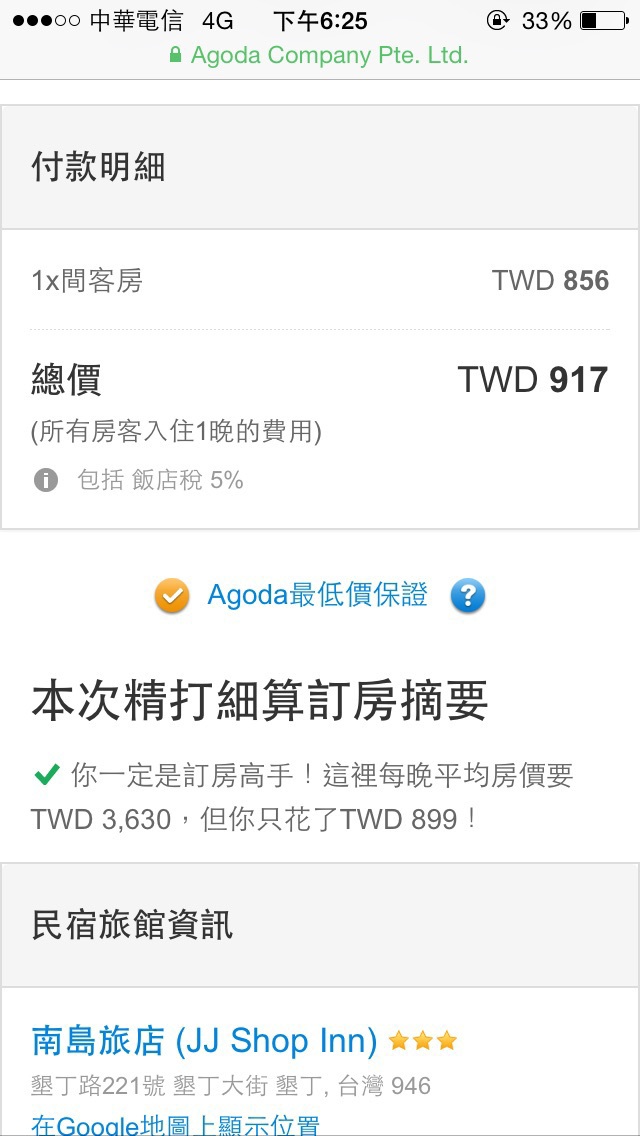Tap the blue question mark help icon

tap(467, 597)
